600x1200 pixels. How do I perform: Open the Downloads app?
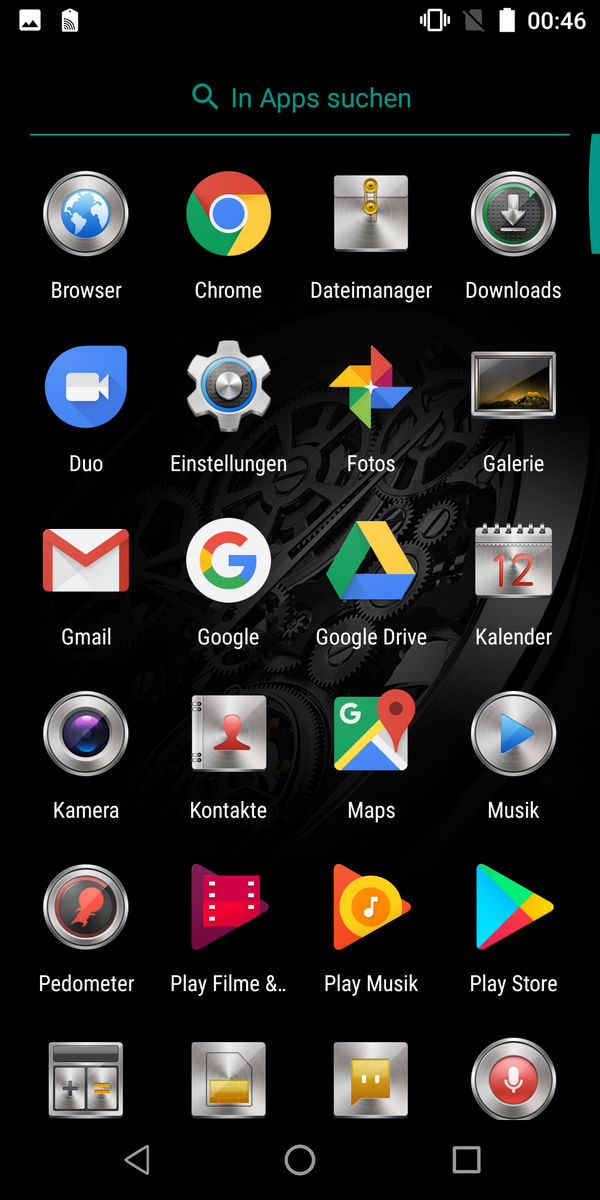(x=513, y=214)
